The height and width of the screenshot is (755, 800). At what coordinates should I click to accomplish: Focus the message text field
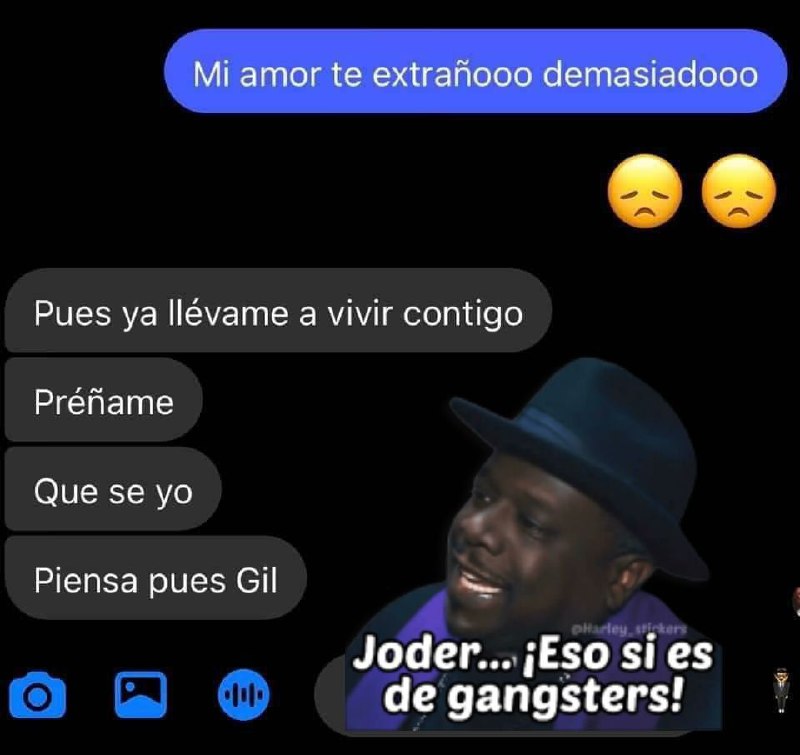(x=330, y=695)
